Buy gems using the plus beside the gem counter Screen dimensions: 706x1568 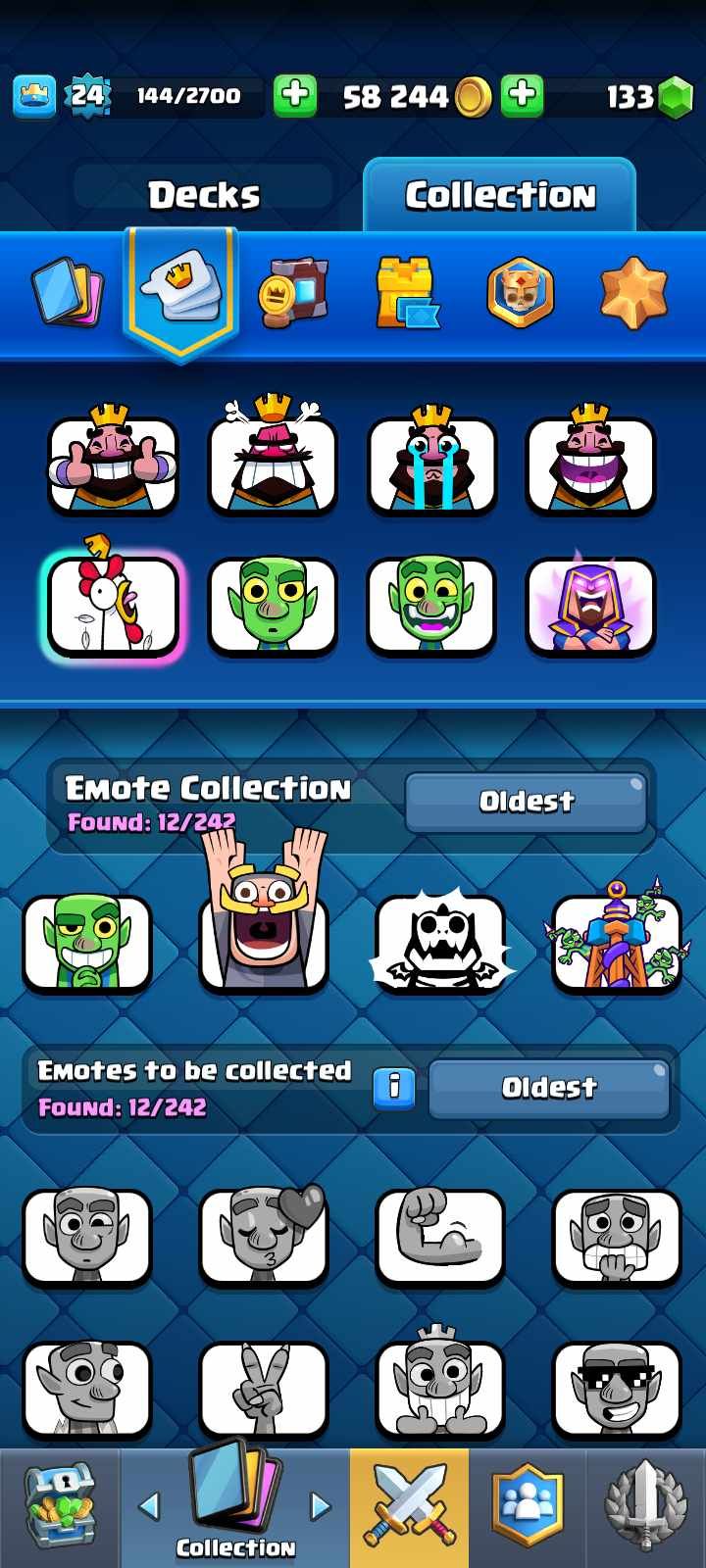[x=522, y=95]
